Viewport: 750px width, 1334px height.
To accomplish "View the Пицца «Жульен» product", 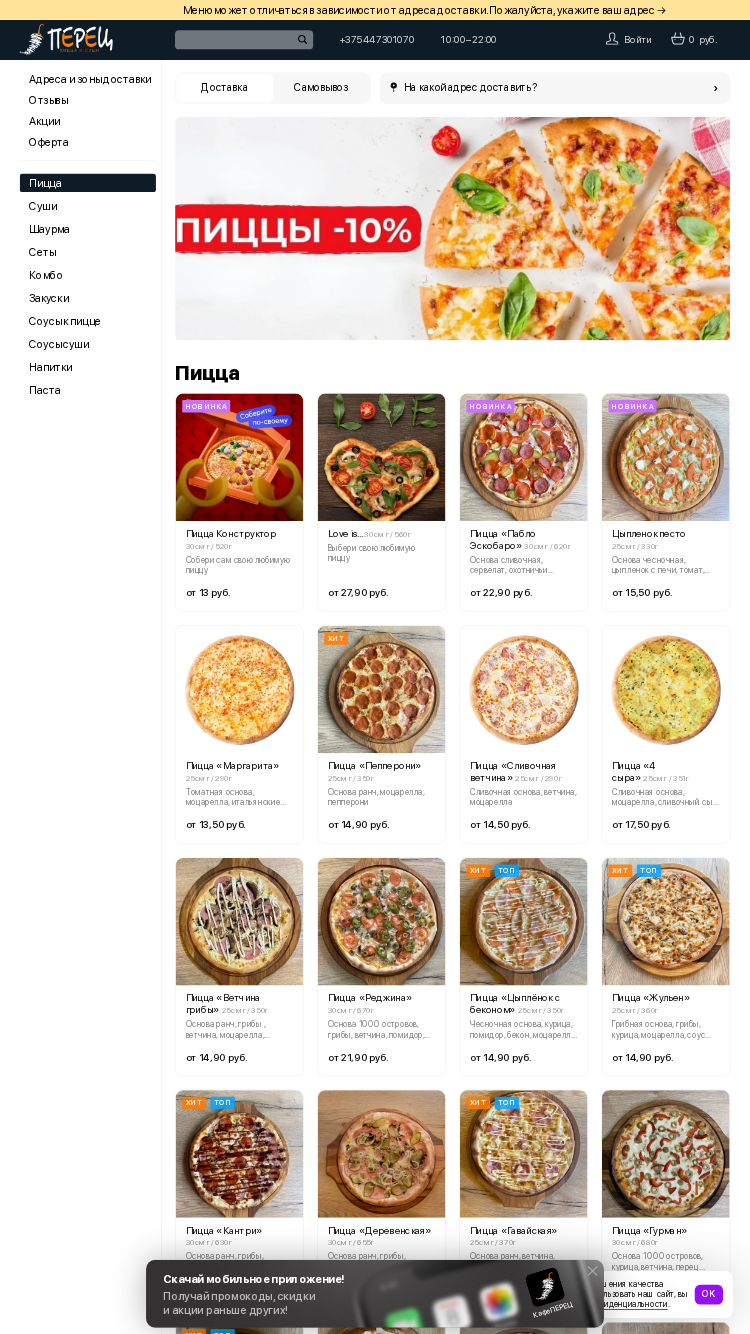I will pyautogui.click(x=665, y=966).
